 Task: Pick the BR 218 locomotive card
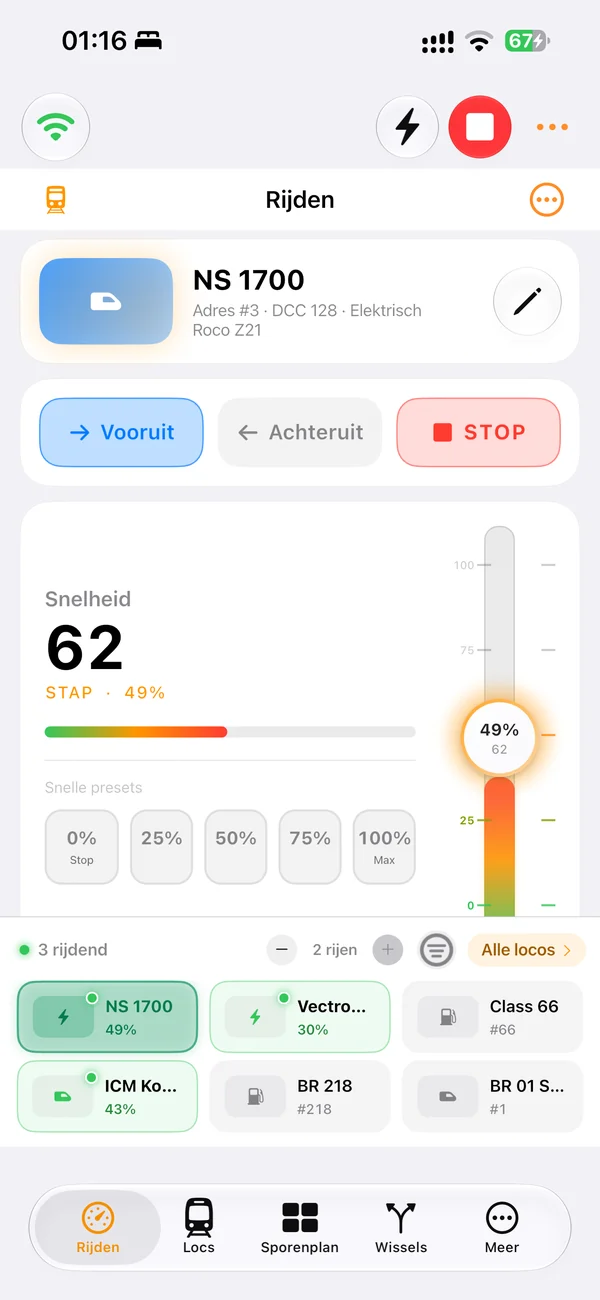(300, 1096)
